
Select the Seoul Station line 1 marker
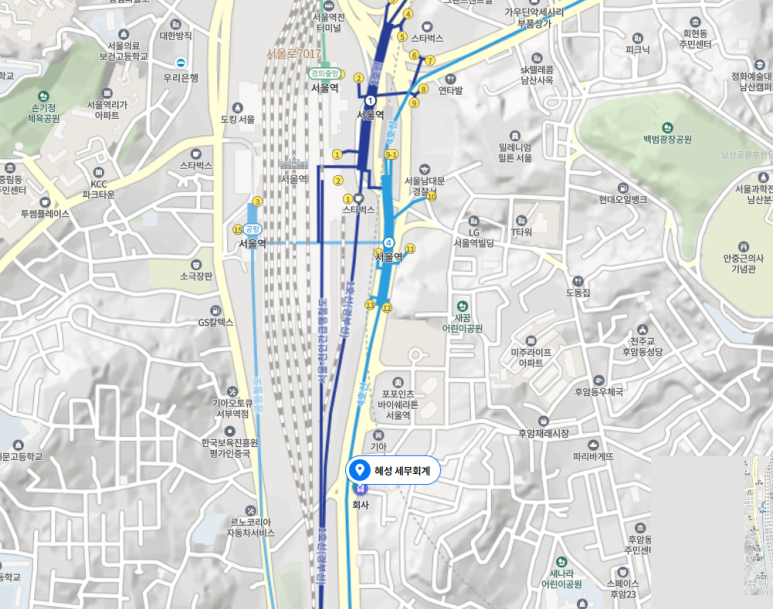[371, 101]
